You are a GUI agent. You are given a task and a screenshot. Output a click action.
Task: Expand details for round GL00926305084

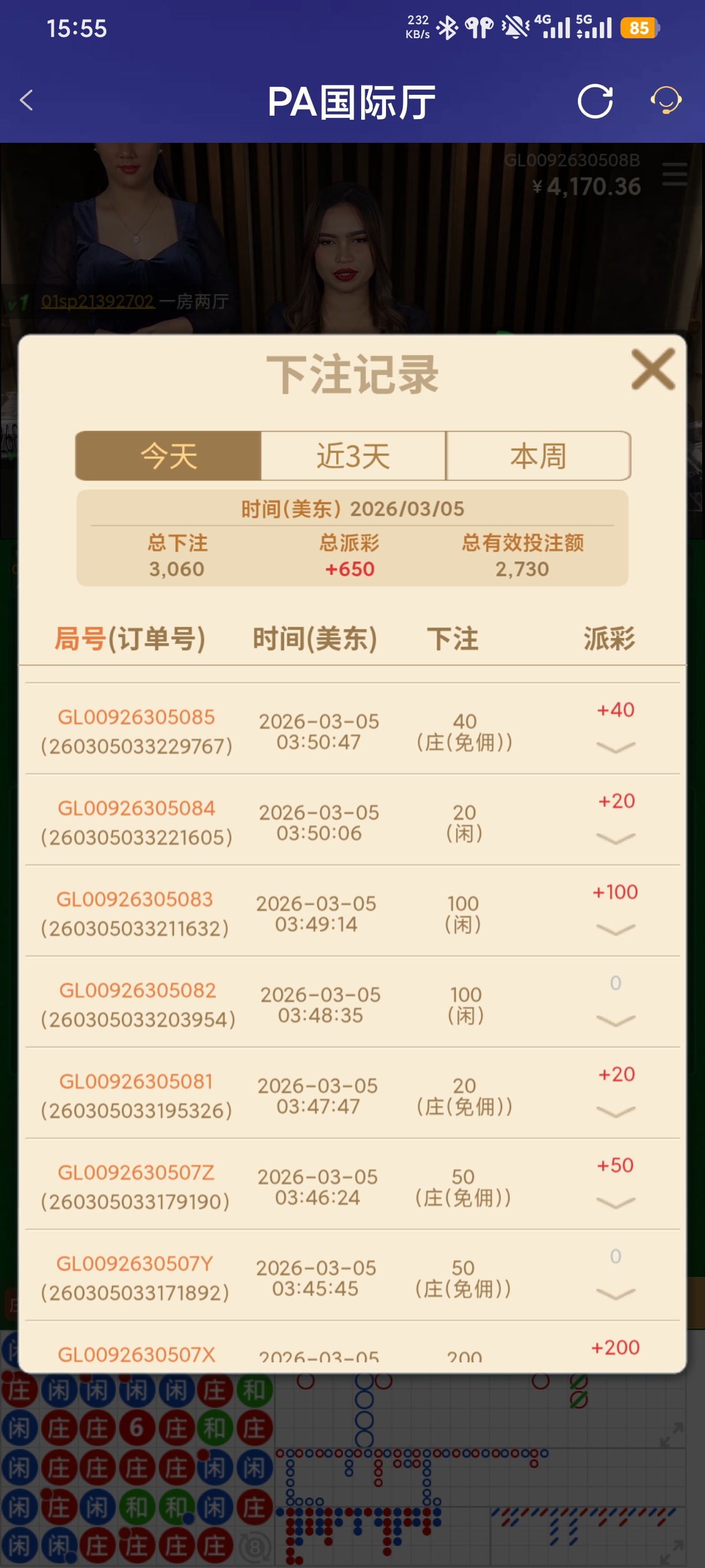pyautogui.click(x=615, y=839)
